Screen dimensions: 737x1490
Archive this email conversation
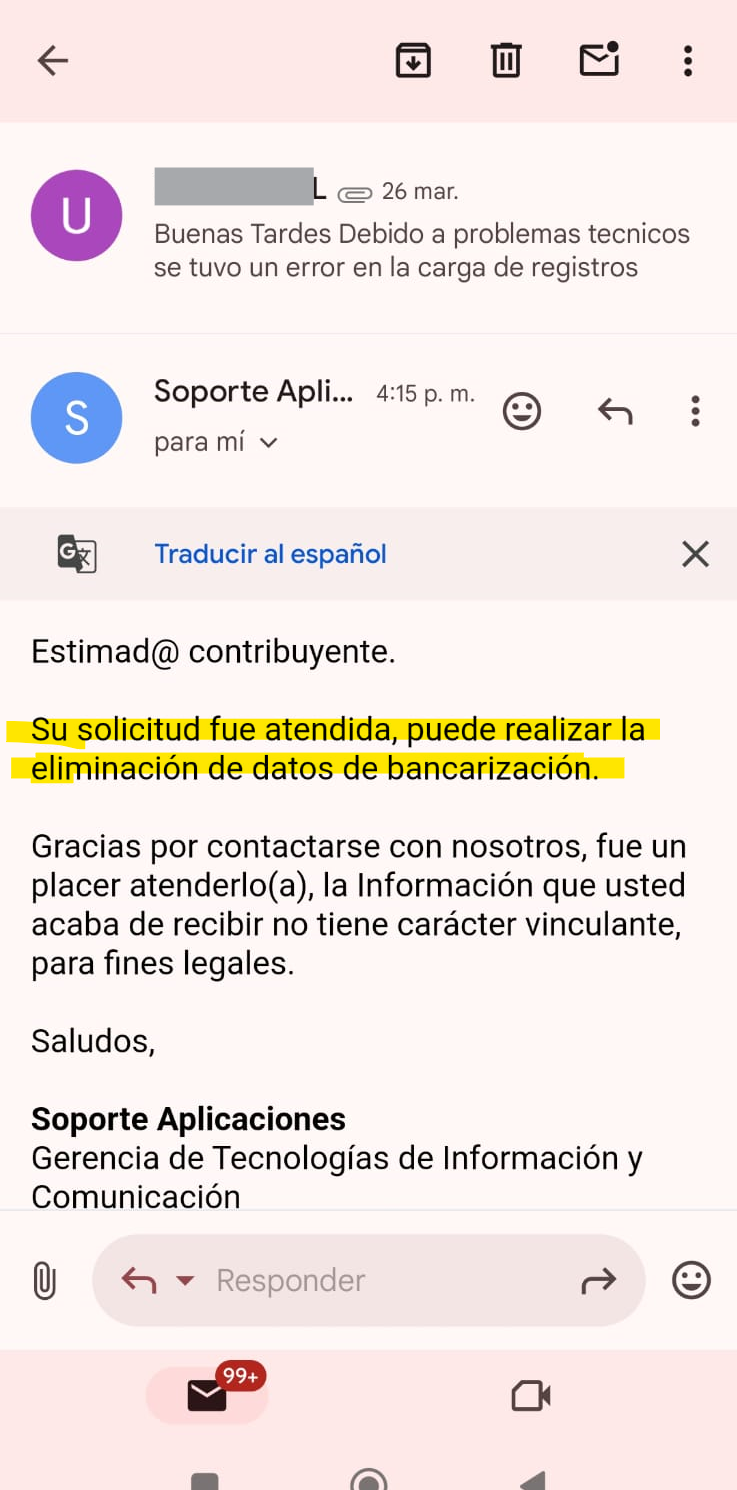(x=413, y=61)
